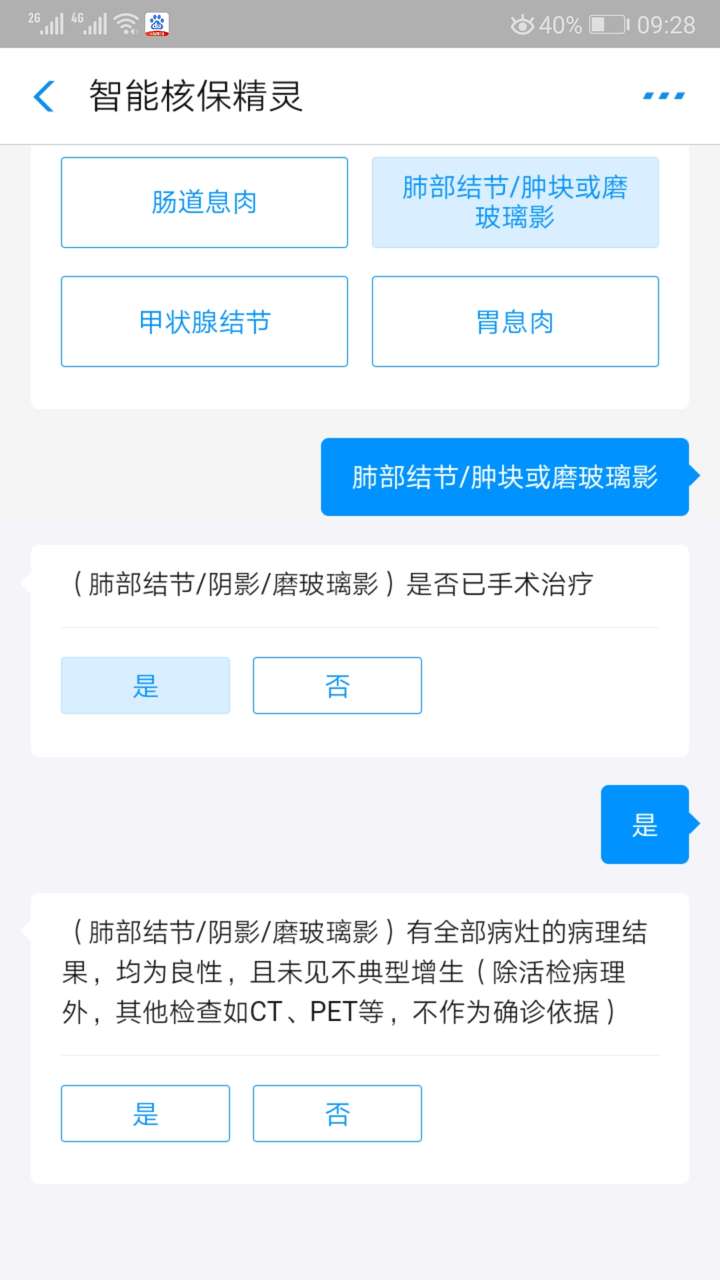Answer 是 to the 病理结果均为良性 question
The width and height of the screenshot is (720, 1280).
point(145,1114)
